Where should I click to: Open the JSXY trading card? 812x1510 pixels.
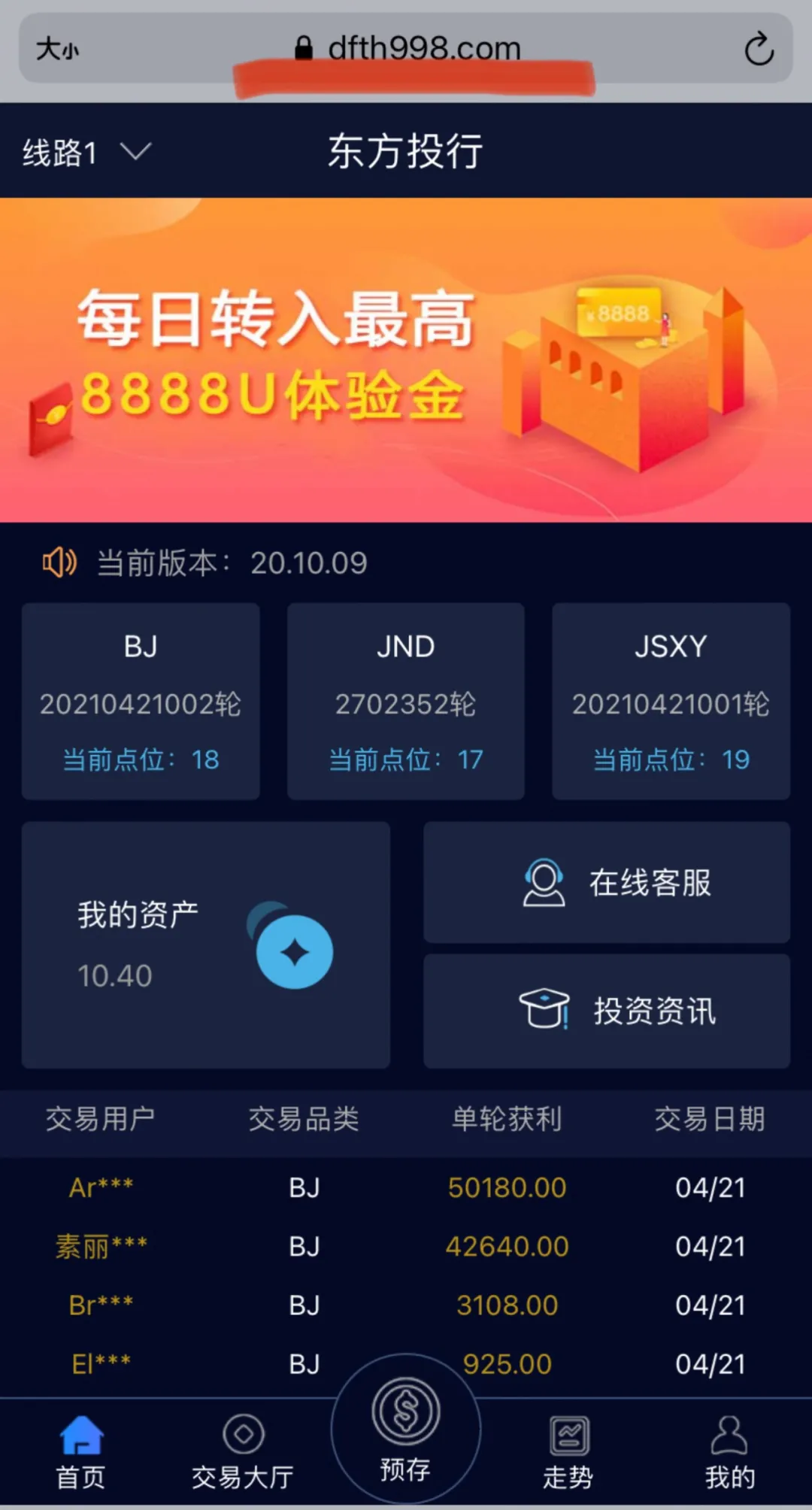(671, 701)
